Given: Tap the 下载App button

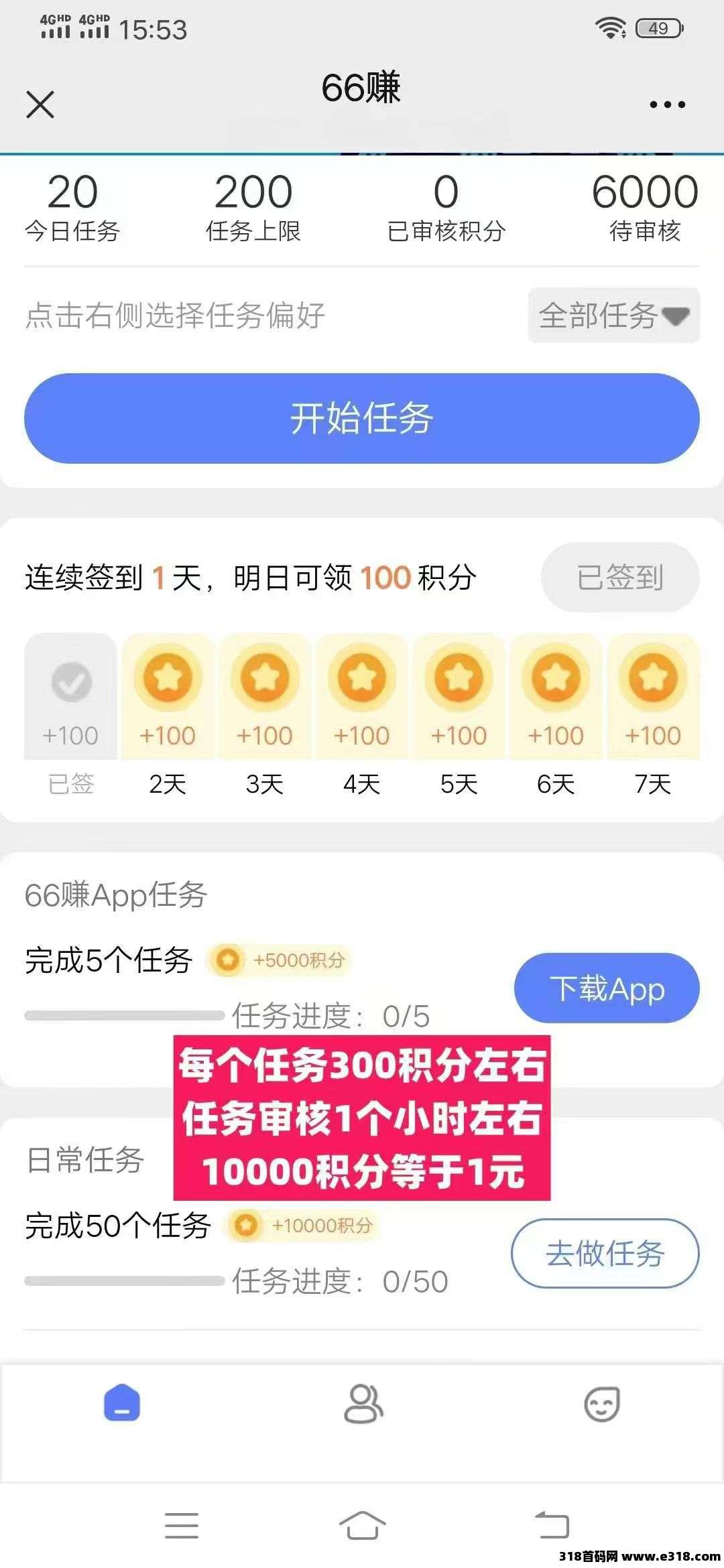Looking at the screenshot, I should pos(607,988).
